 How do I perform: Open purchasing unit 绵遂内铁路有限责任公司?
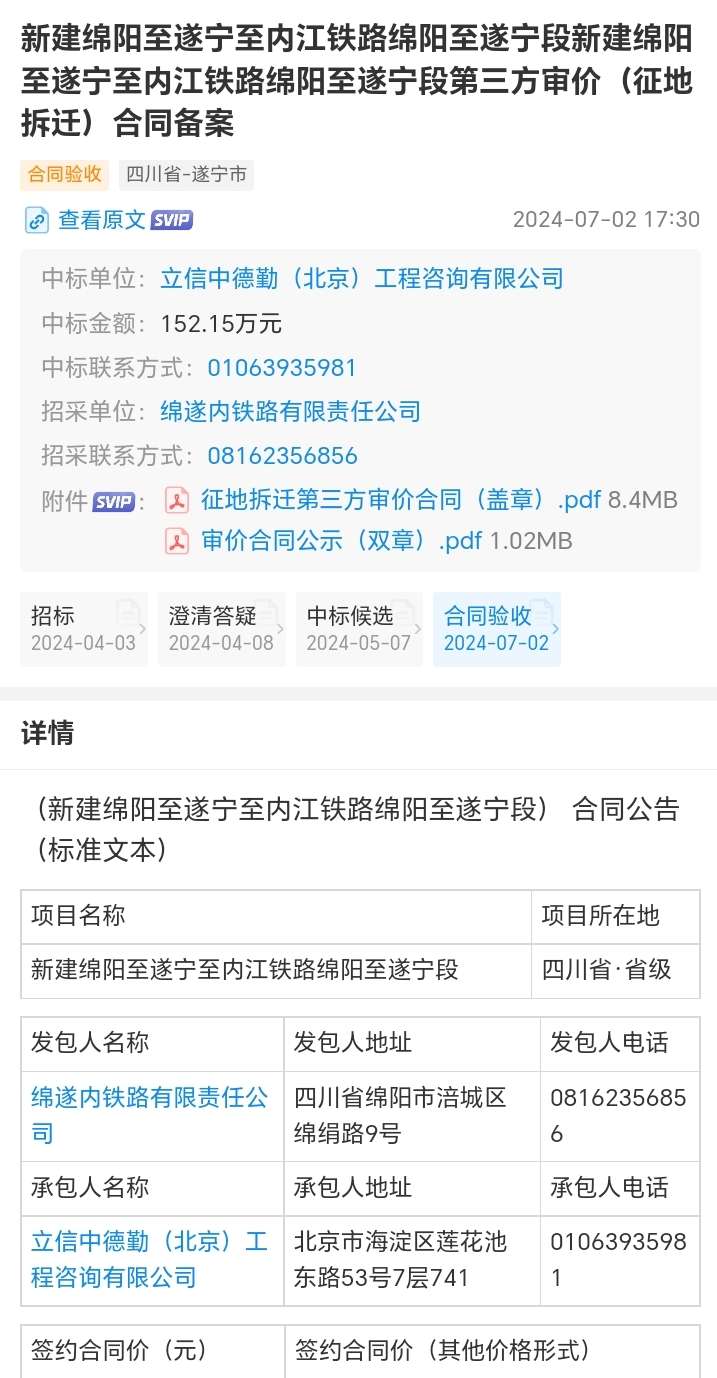(290, 411)
